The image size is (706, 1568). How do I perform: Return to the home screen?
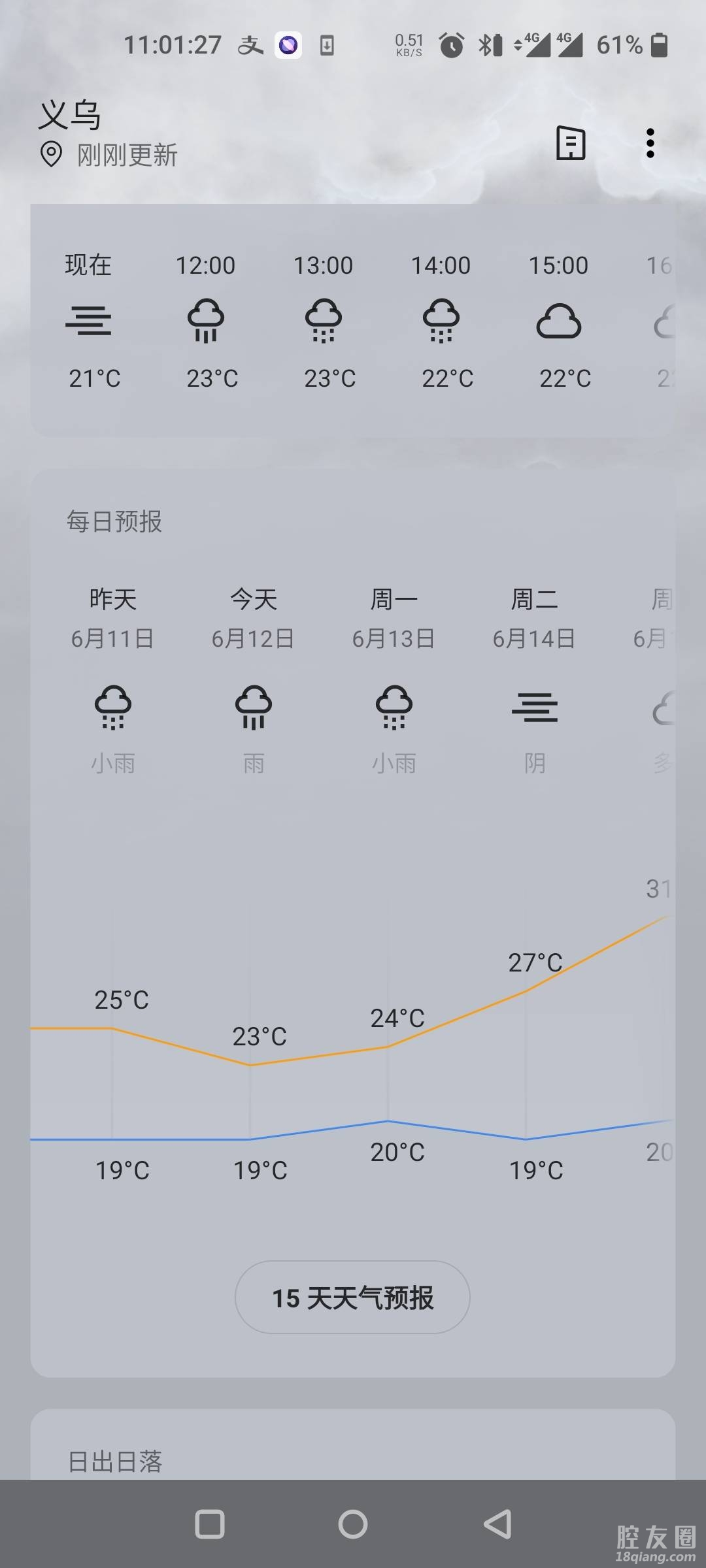[x=352, y=1524]
